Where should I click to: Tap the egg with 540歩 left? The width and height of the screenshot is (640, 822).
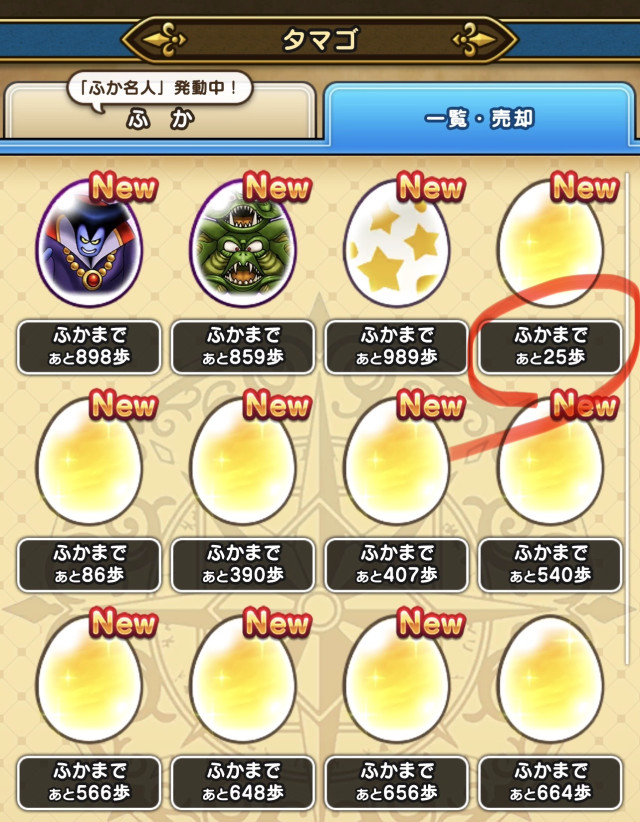[x=550, y=462]
